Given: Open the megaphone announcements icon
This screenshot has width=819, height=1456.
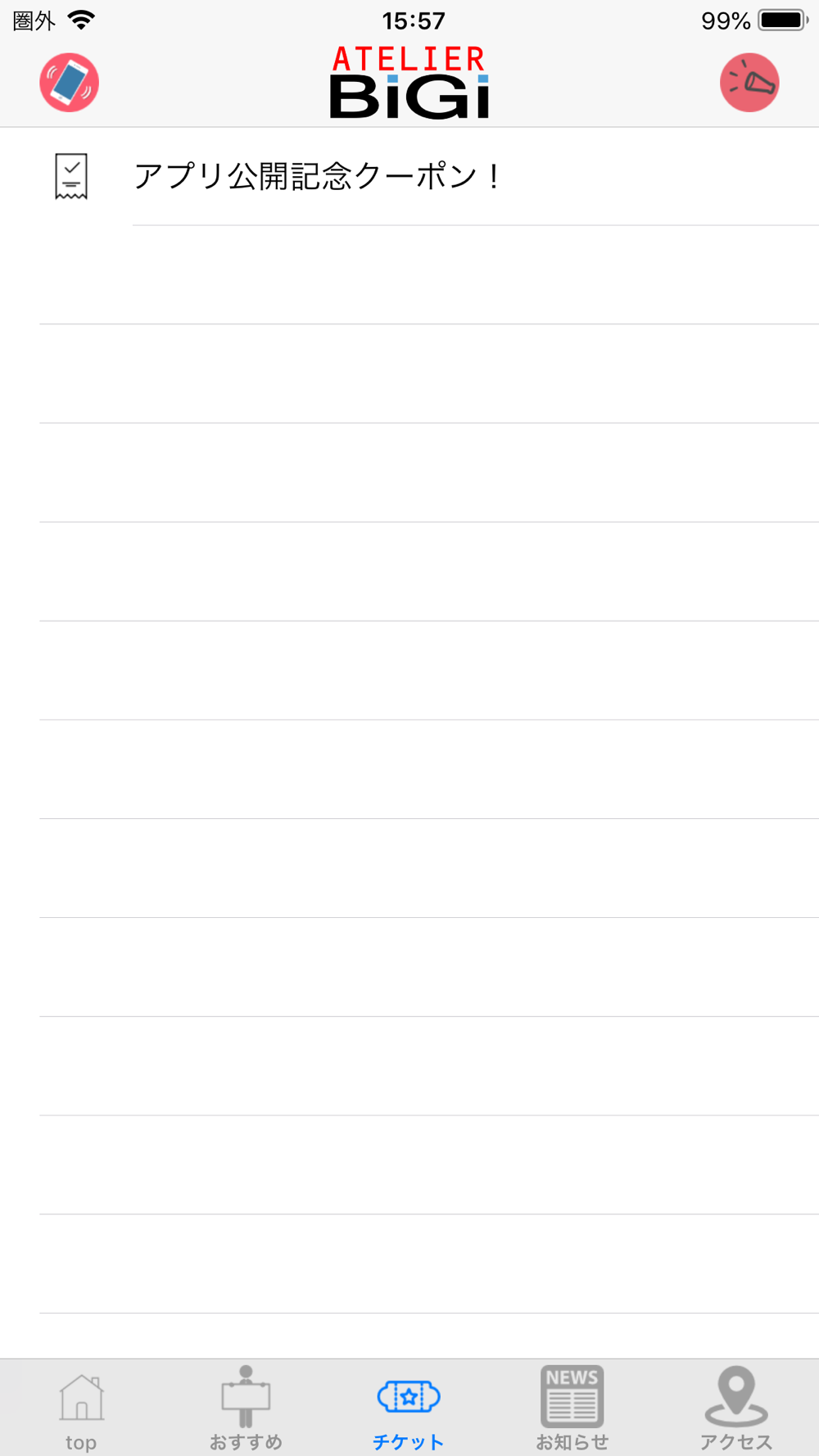Looking at the screenshot, I should 749,83.
